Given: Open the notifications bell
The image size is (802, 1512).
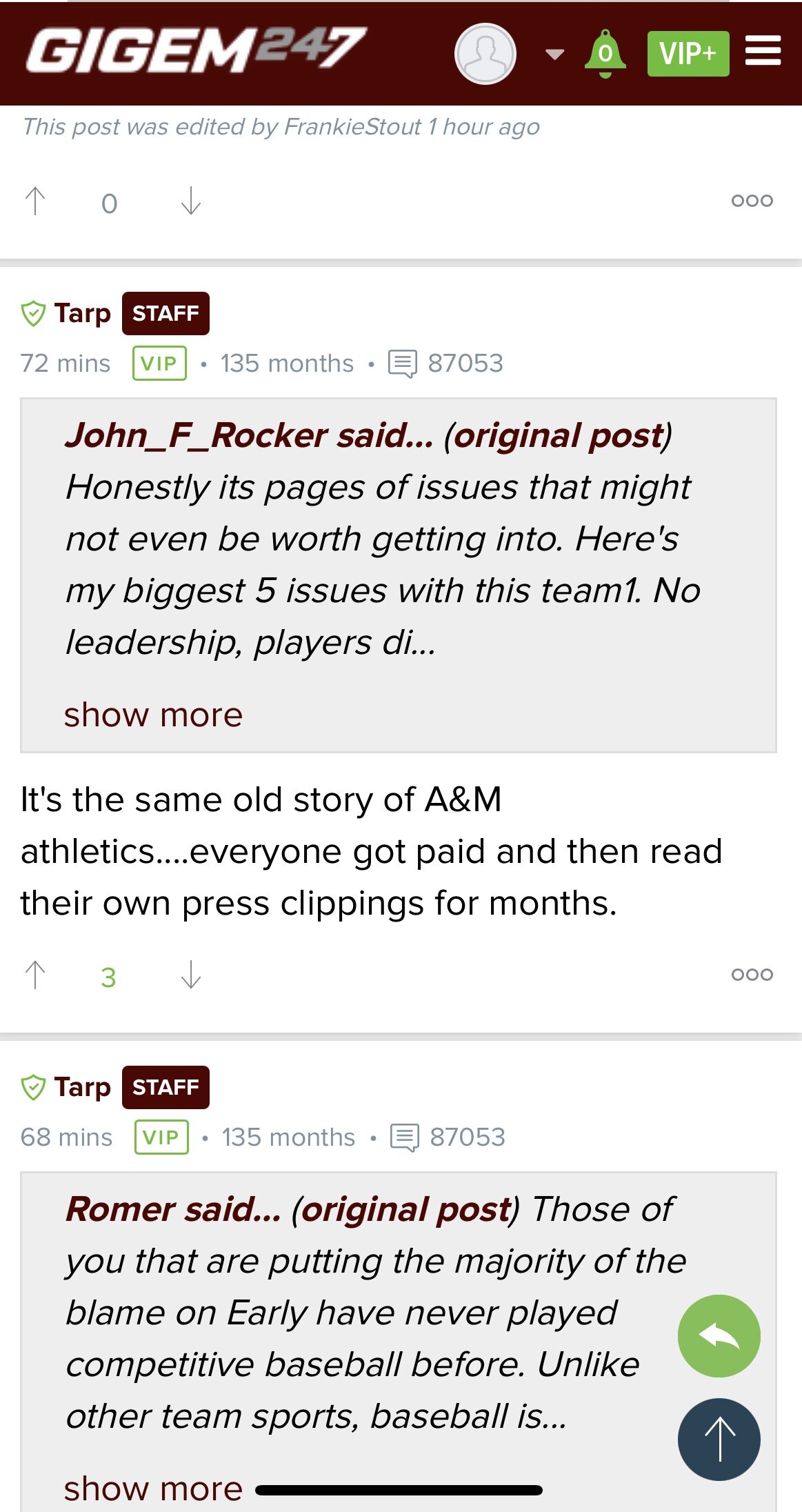Looking at the screenshot, I should (605, 54).
